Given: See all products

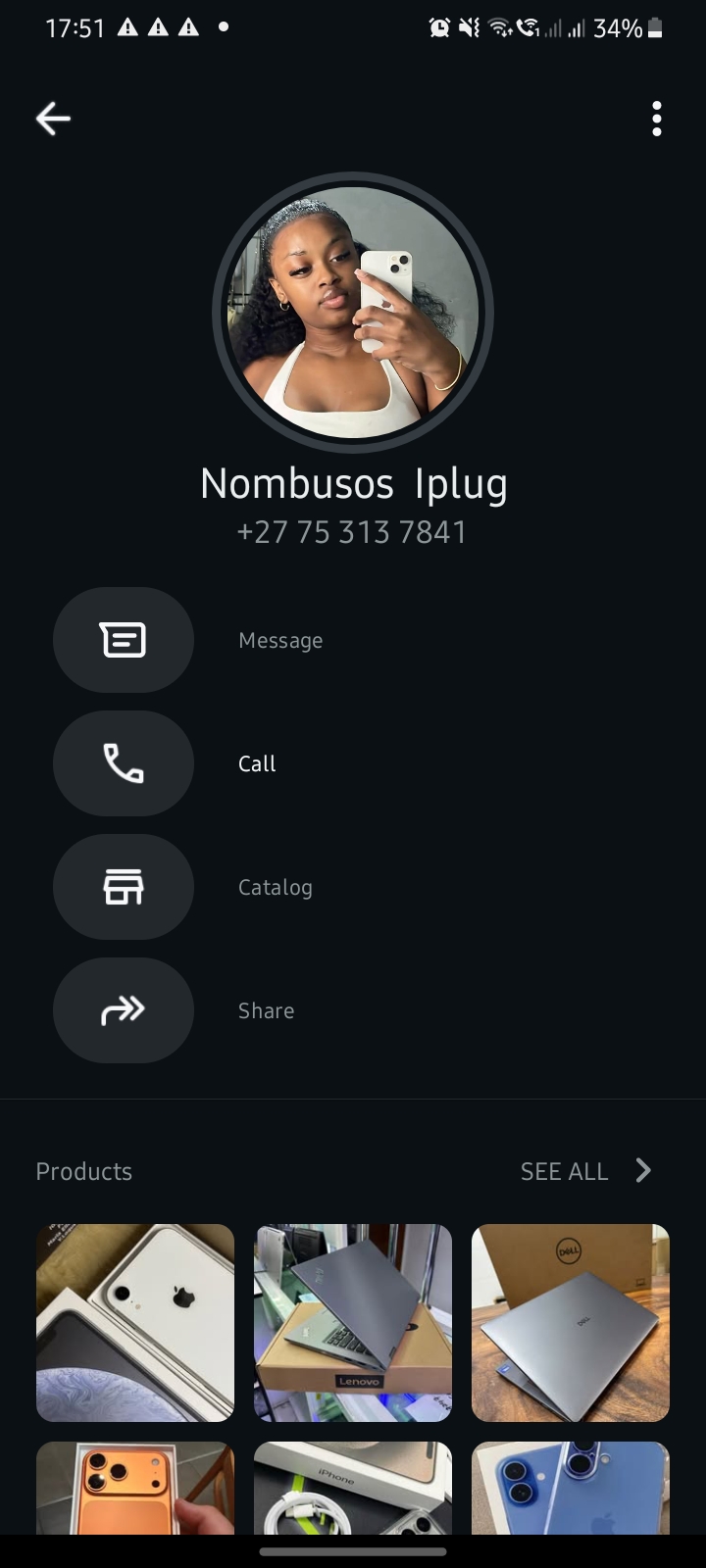Looking at the screenshot, I should (x=586, y=1171).
